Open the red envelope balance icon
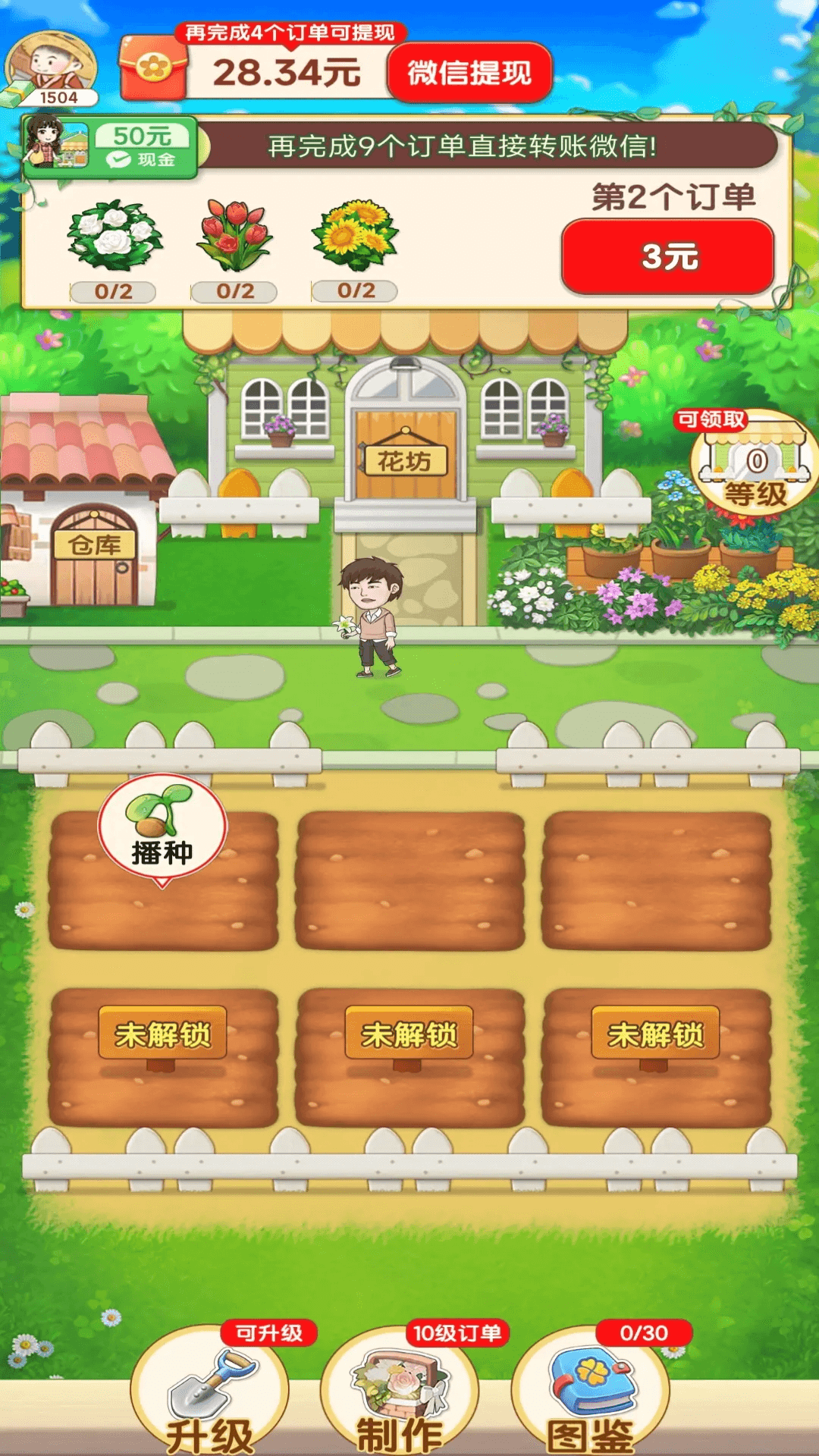The width and height of the screenshot is (819, 1456). [154, 71]
